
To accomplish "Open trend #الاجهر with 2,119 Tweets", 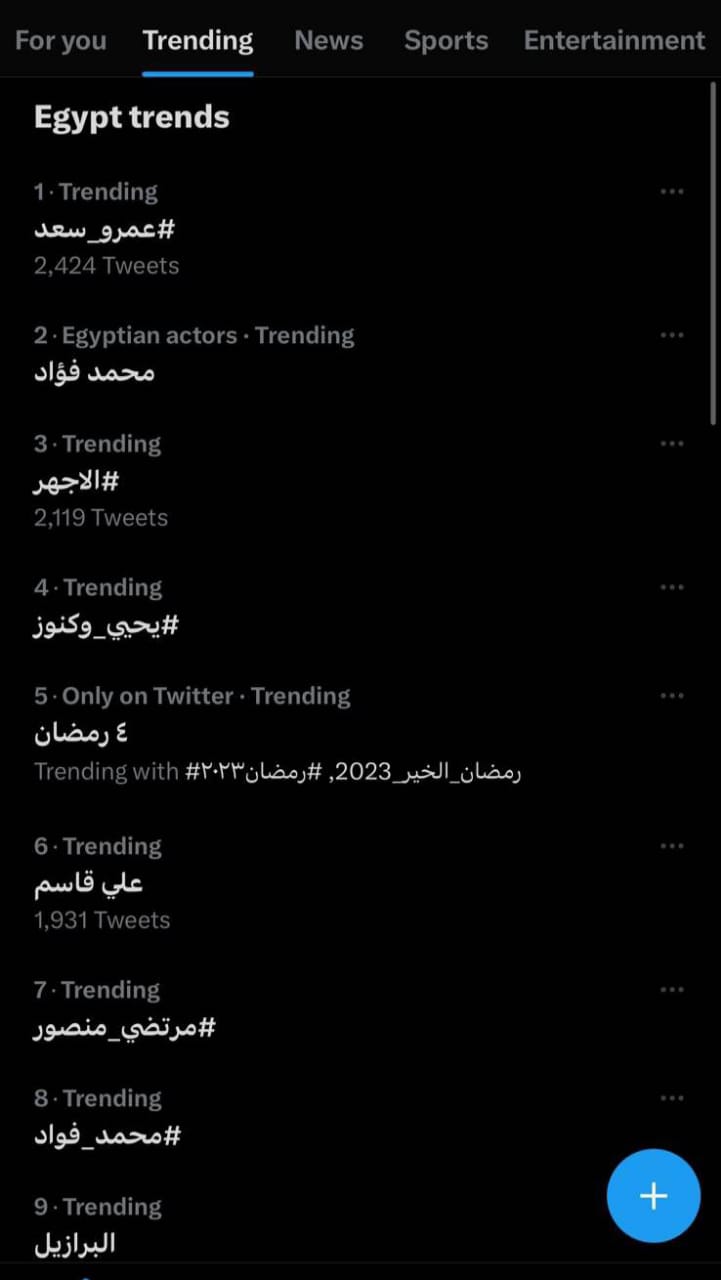I will (77, 481).
